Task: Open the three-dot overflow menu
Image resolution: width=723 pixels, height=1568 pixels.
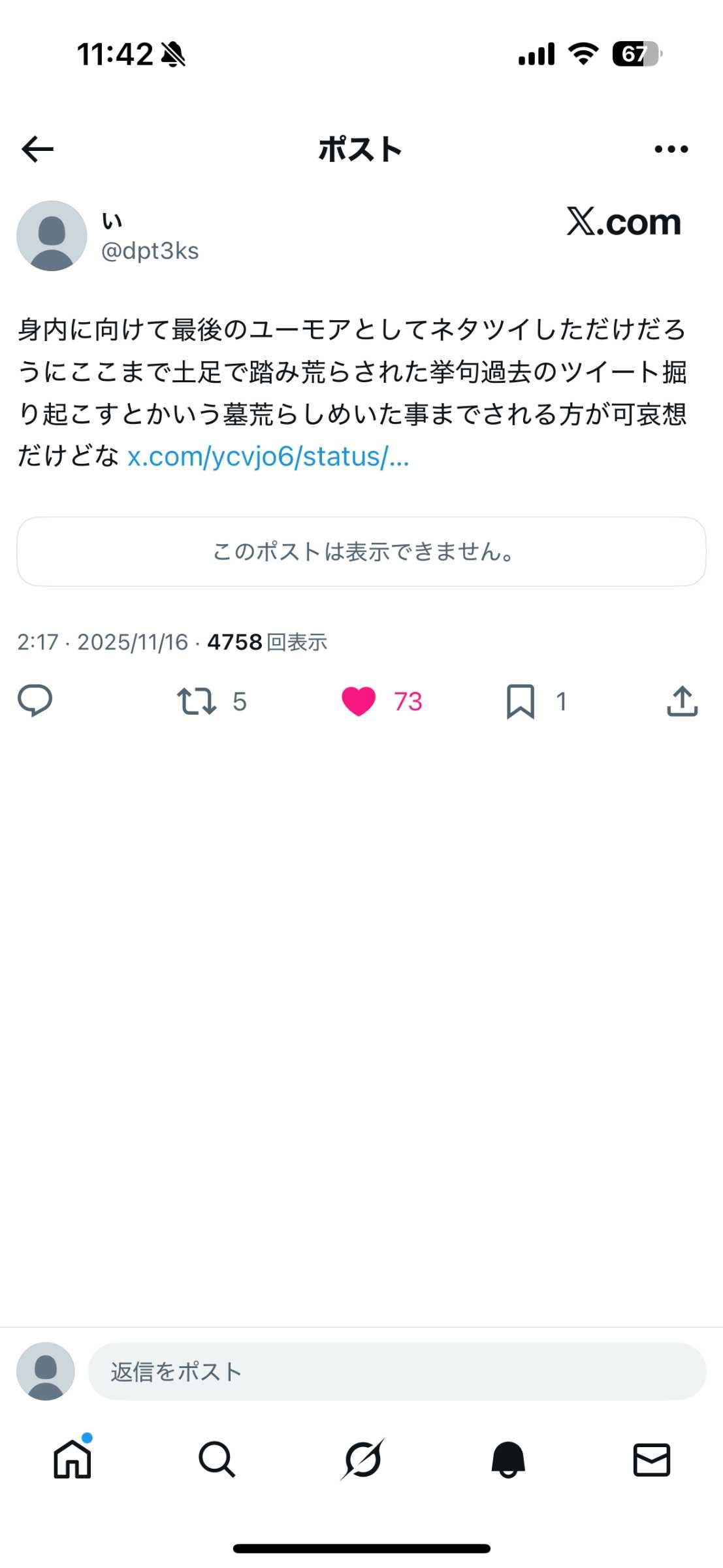Action: tap(671, 149)
